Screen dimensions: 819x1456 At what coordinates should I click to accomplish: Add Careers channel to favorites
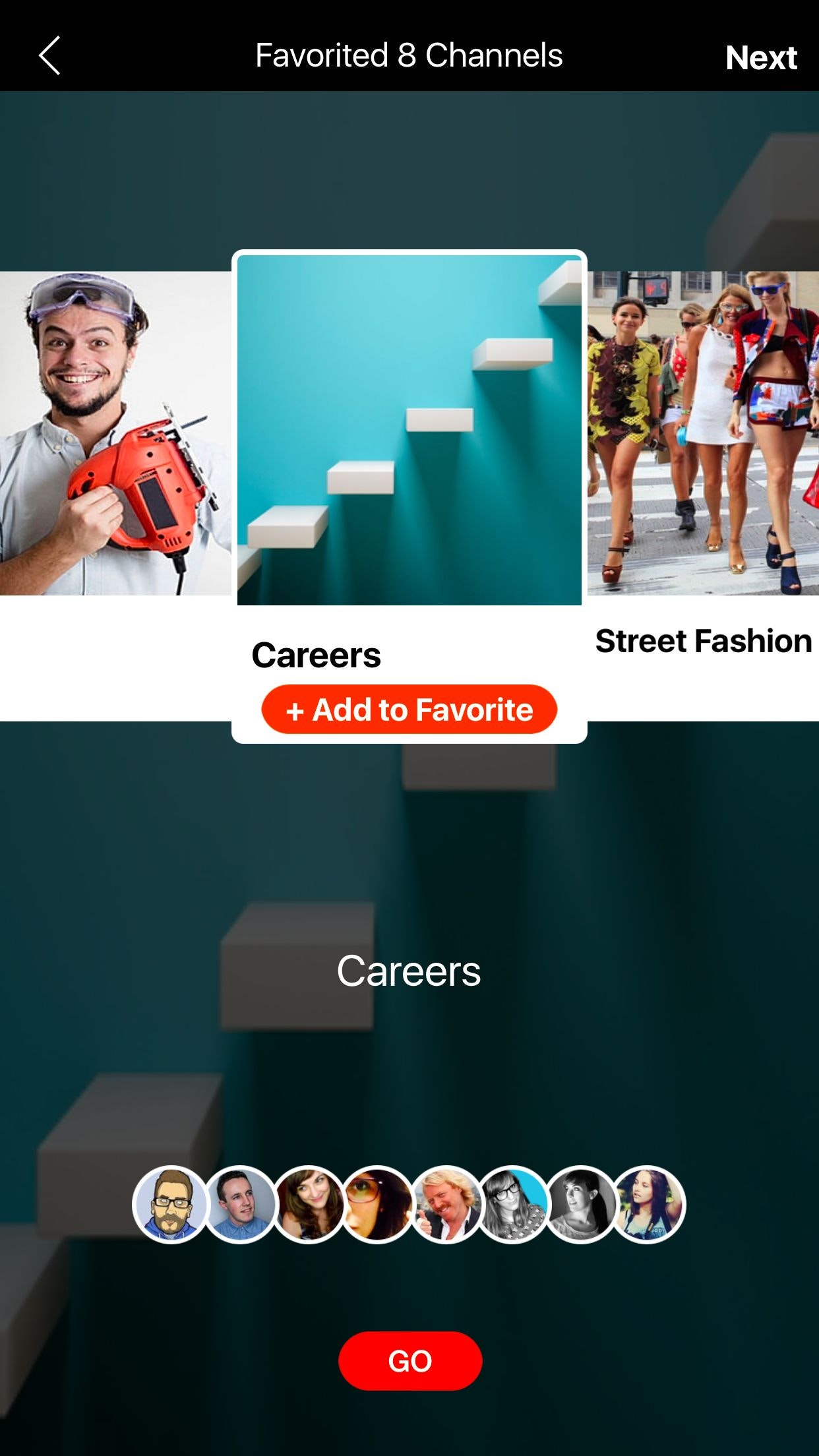(x=409, y=710)
